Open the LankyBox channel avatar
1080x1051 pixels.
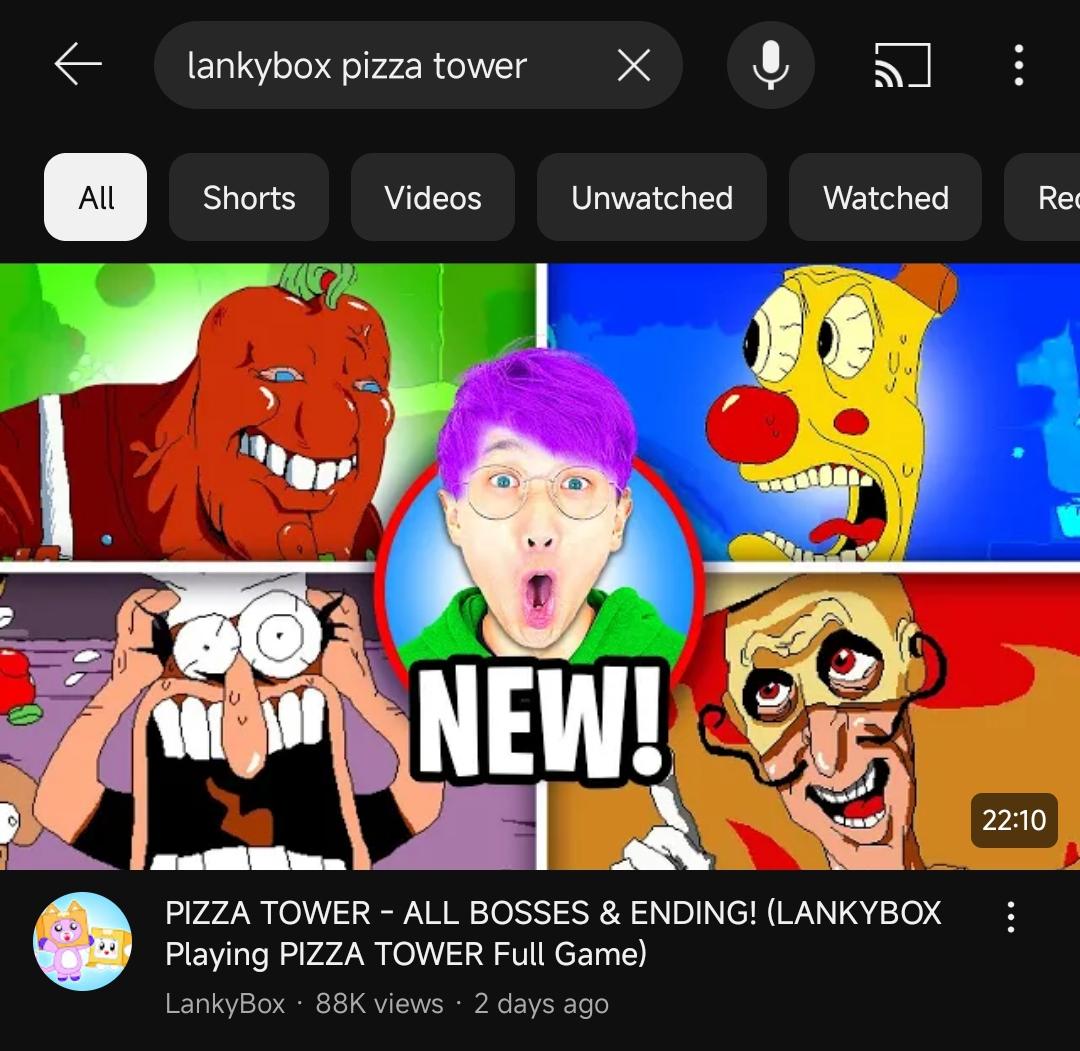83,942
